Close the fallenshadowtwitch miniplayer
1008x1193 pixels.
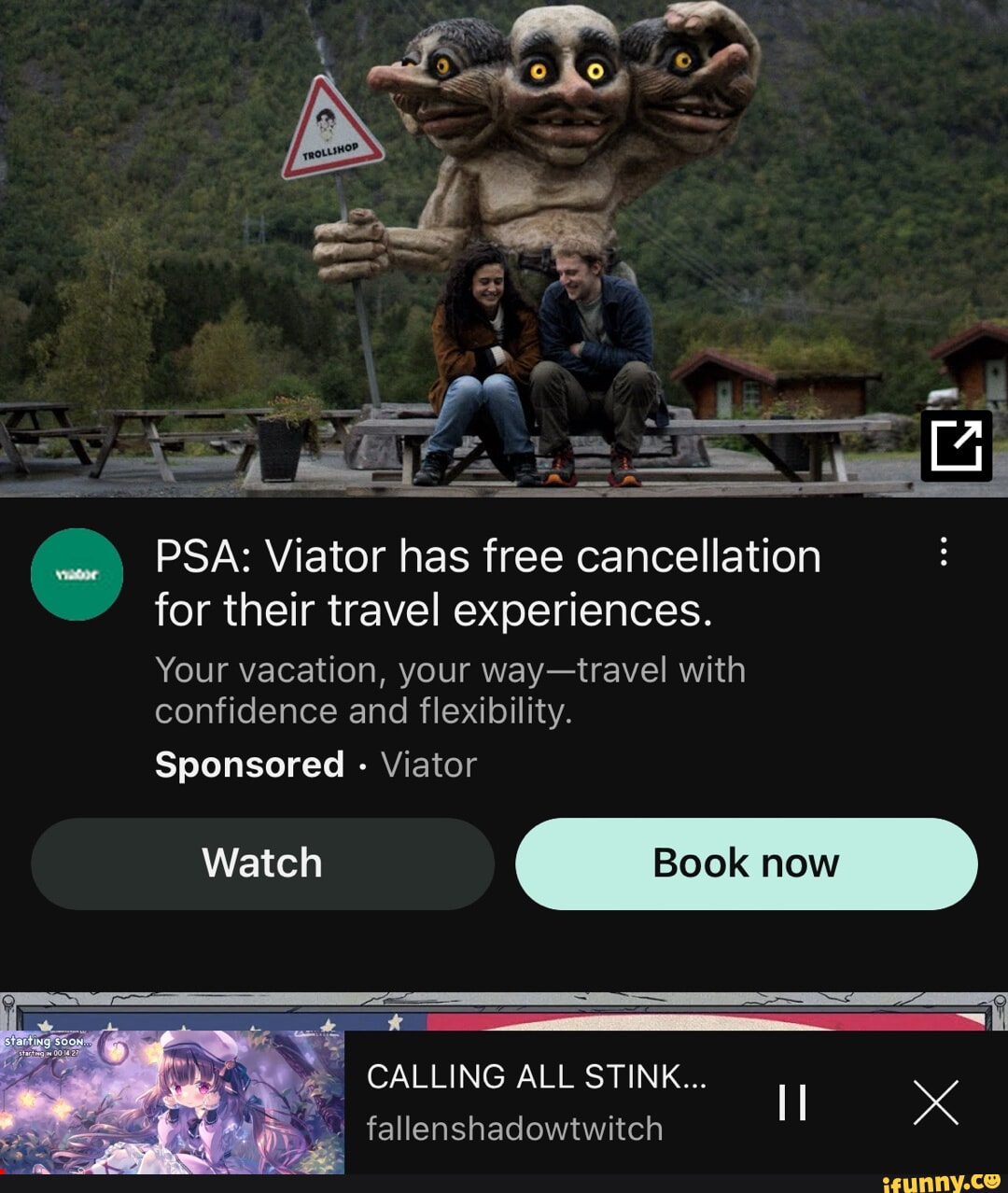click(x=935, y=1102)
